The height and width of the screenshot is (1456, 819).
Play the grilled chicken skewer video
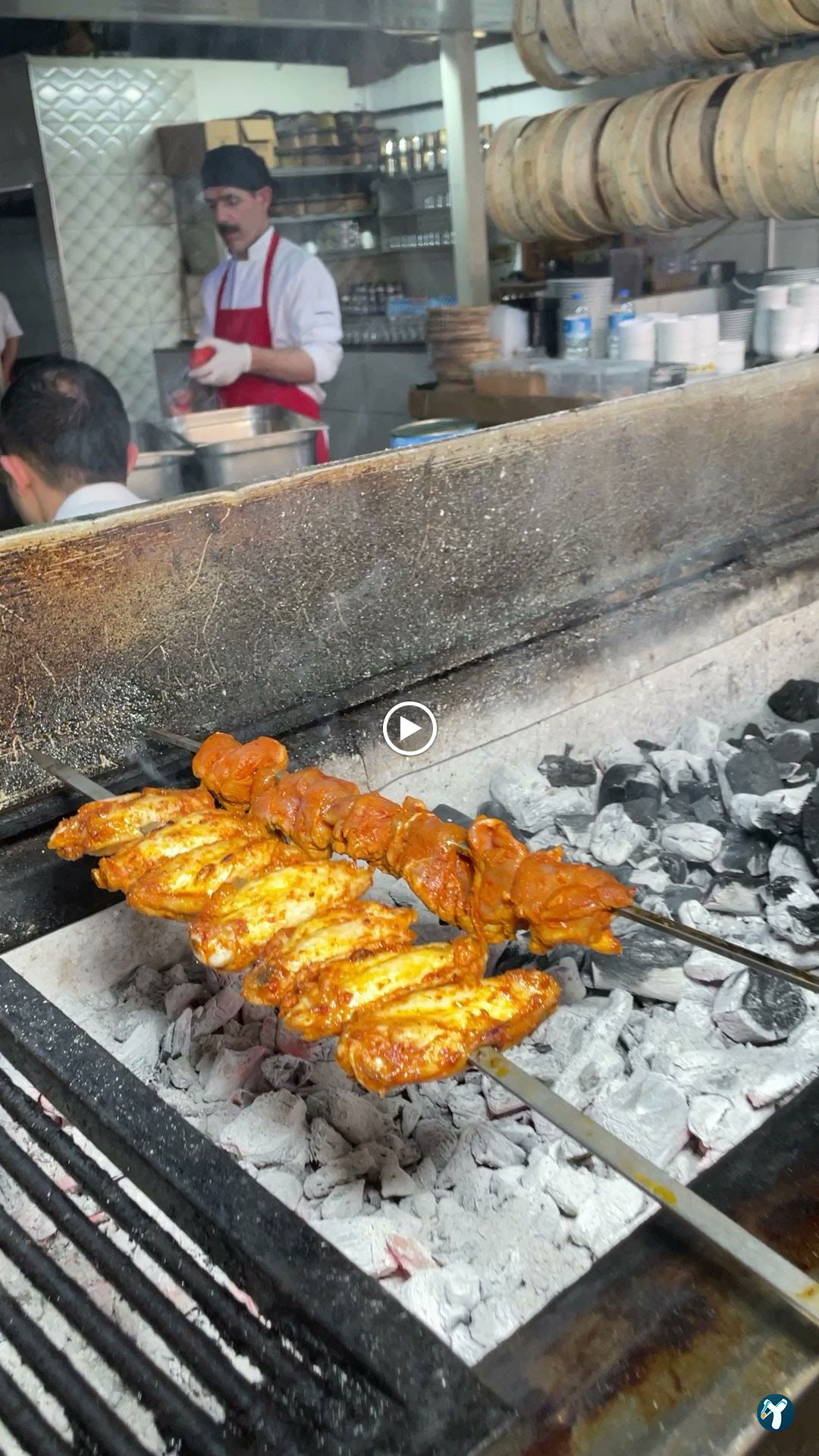(x=409, y=729)
